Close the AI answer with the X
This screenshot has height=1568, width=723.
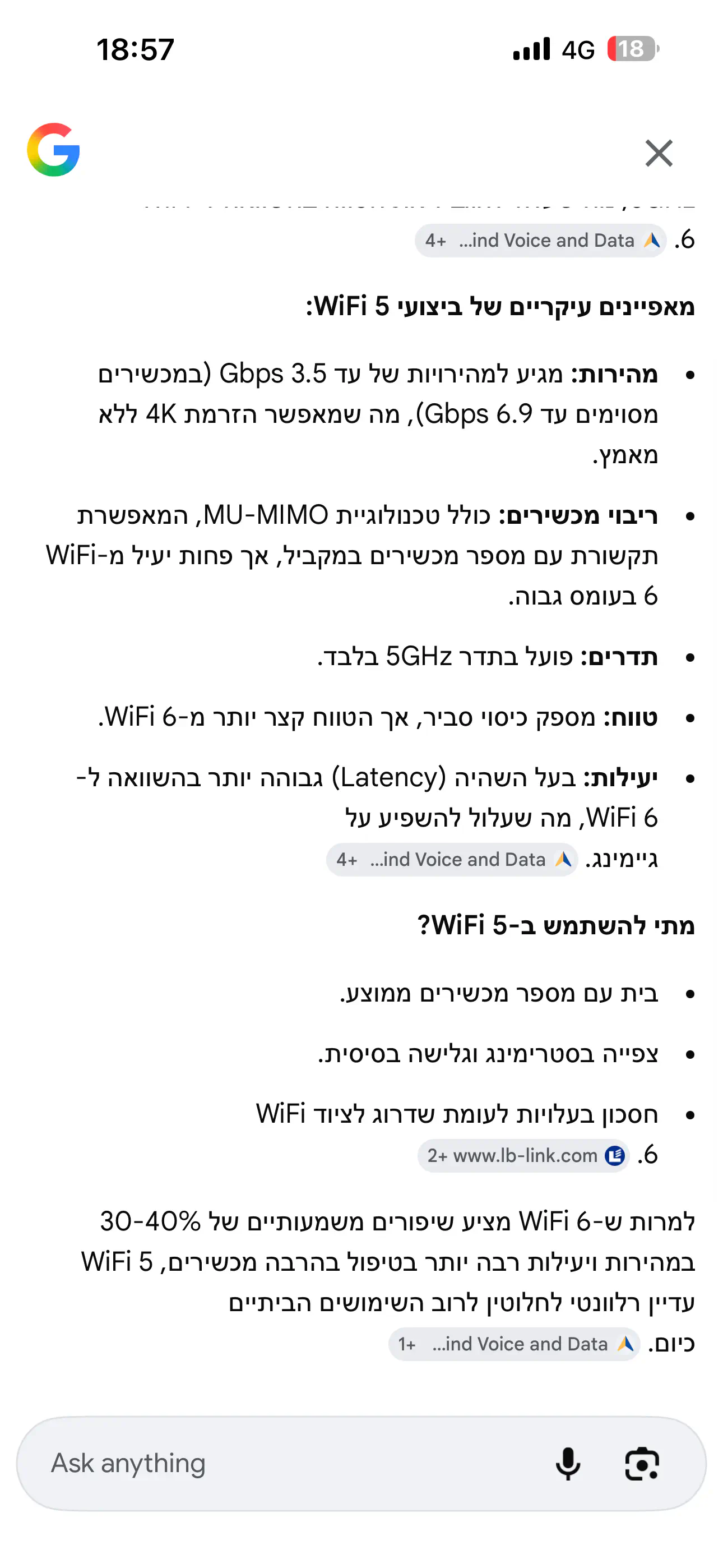click(659, 153)
